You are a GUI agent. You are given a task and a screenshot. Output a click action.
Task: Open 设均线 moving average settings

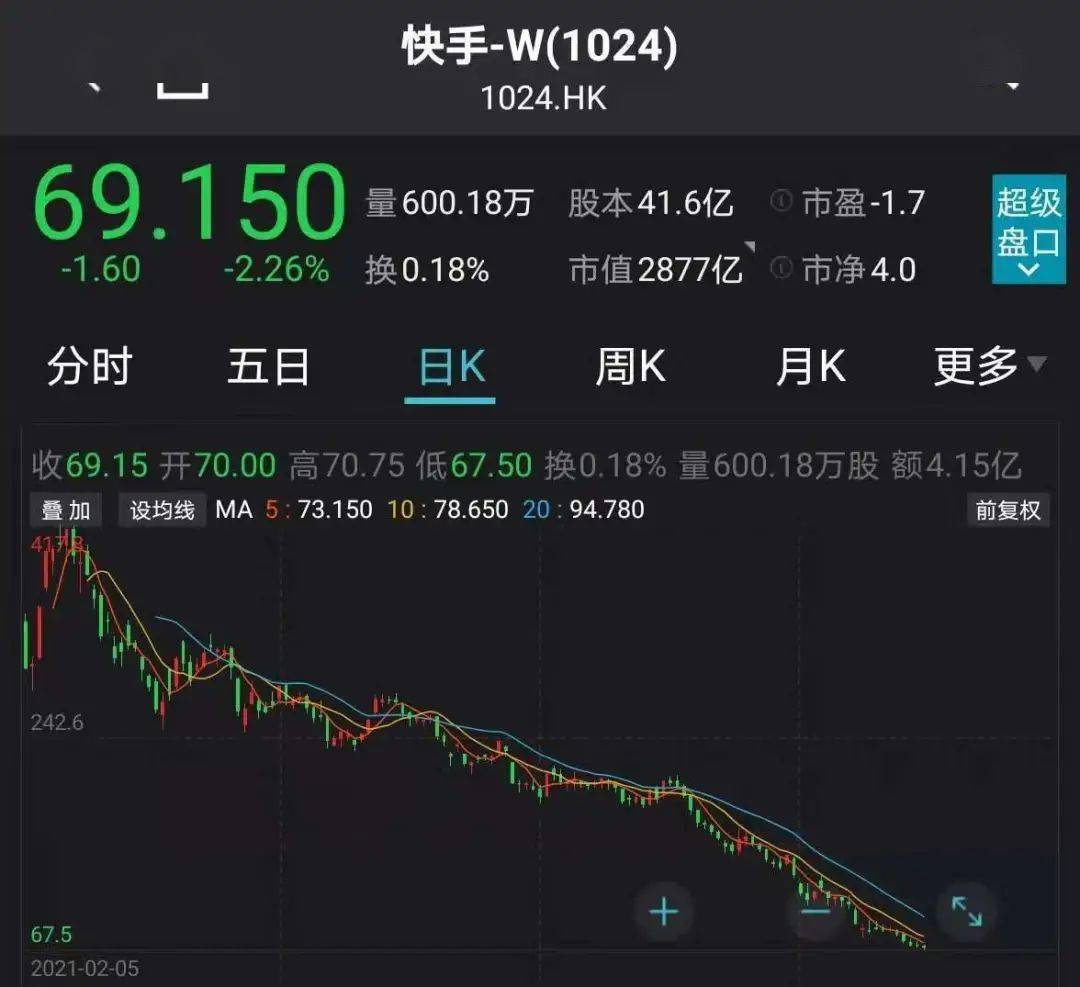161,510
